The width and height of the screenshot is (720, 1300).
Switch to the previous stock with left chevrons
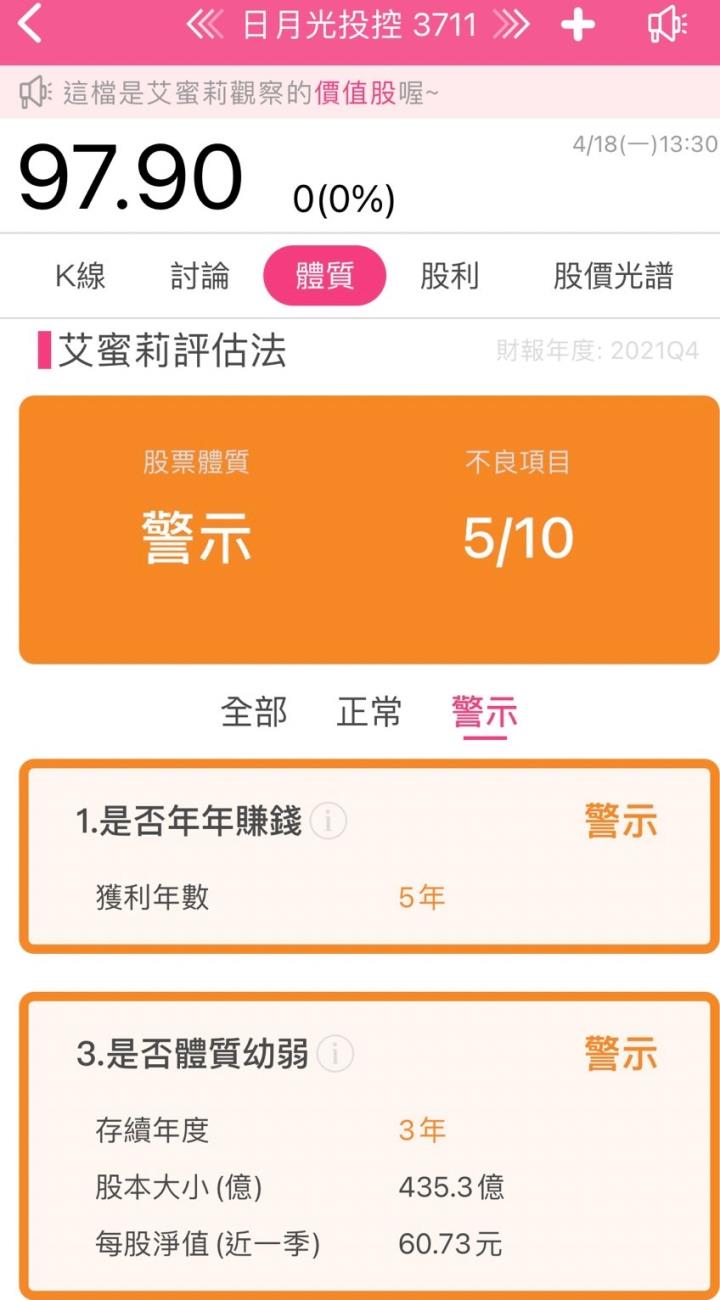click(205, 24)
